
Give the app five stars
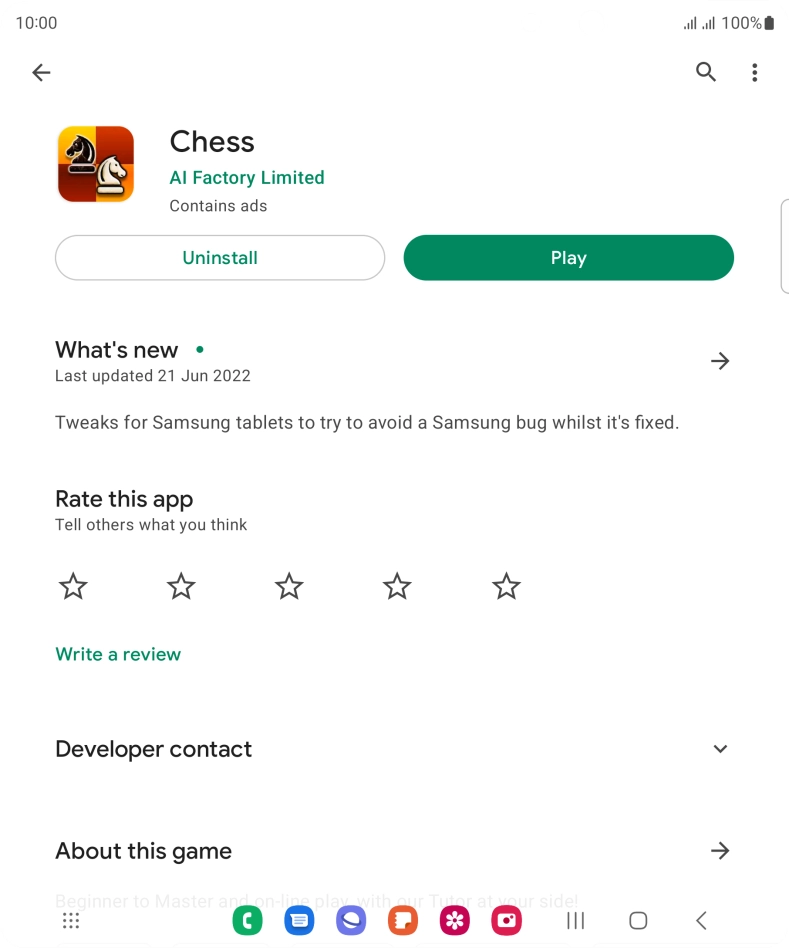tap(506, 586)
